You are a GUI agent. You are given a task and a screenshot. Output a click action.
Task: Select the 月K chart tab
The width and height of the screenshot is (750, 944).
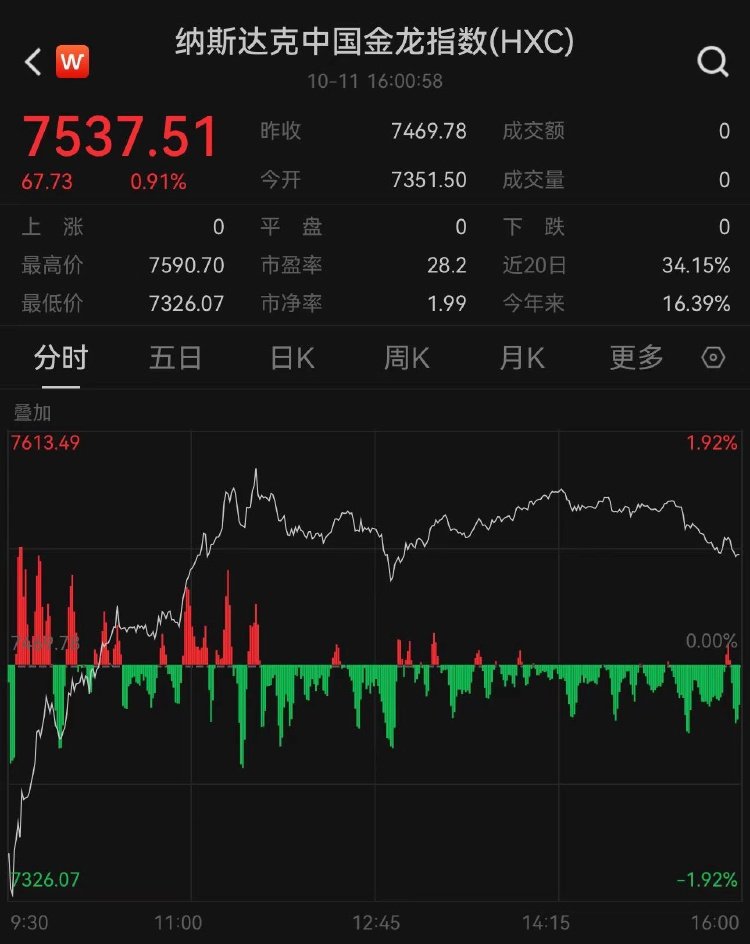click(x=522, y=358)
